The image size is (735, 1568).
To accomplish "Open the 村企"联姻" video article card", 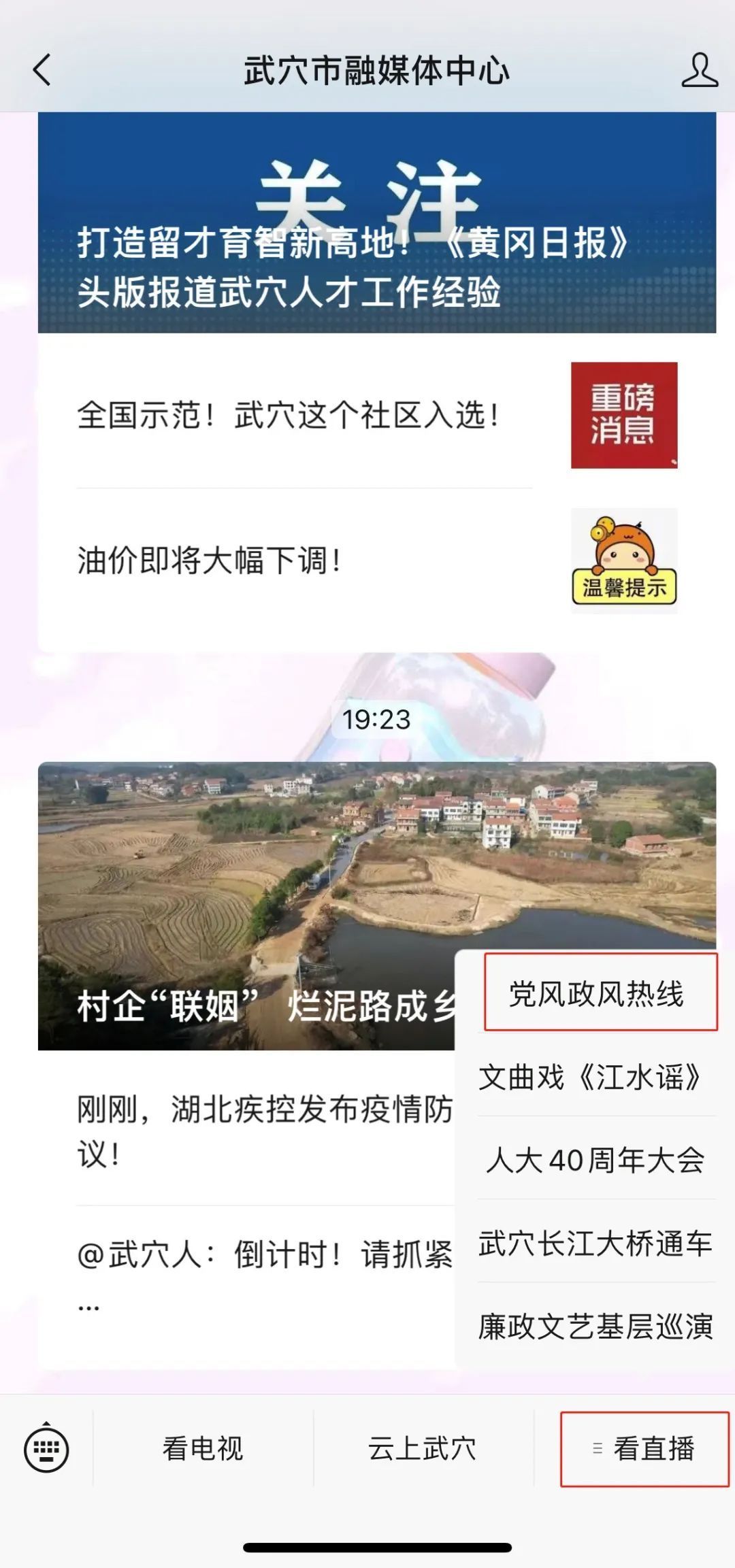I will click(245, 905).
